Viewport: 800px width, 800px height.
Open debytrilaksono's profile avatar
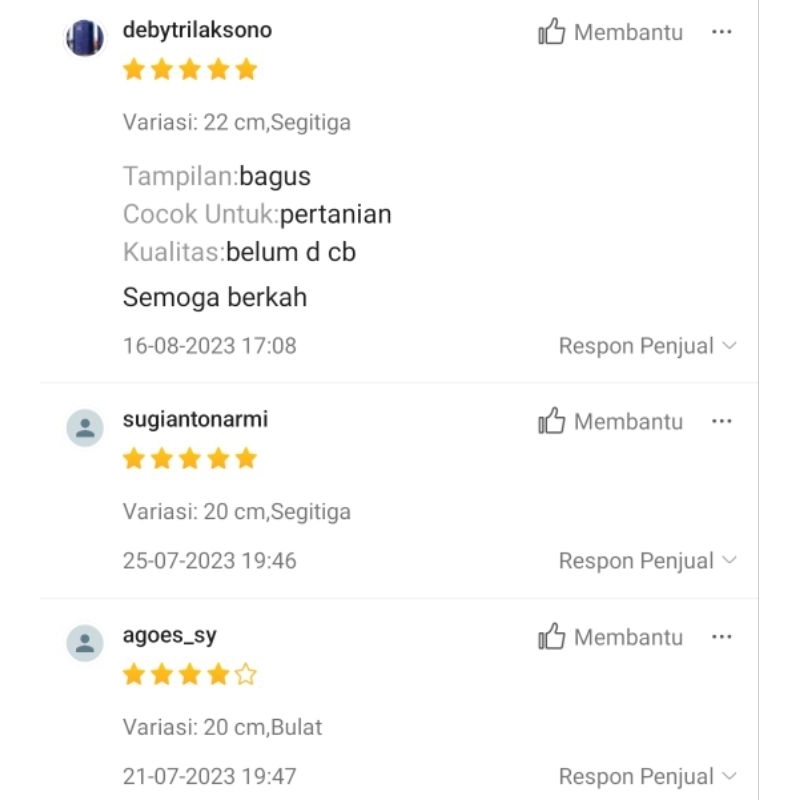pyautogui.click(x=85, y=38)
